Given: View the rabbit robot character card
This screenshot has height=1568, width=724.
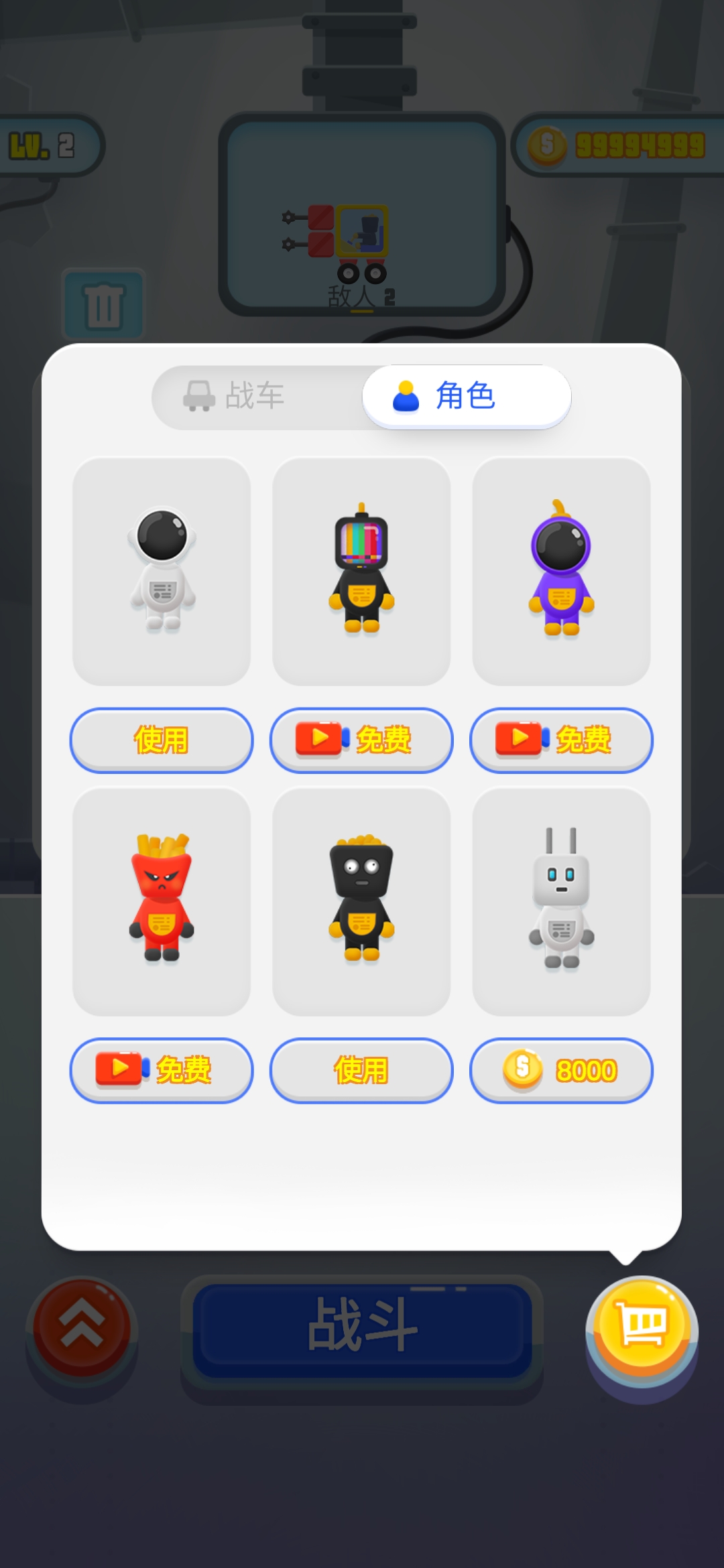Looking at the screenshot, I should click(x=561, y=901).
